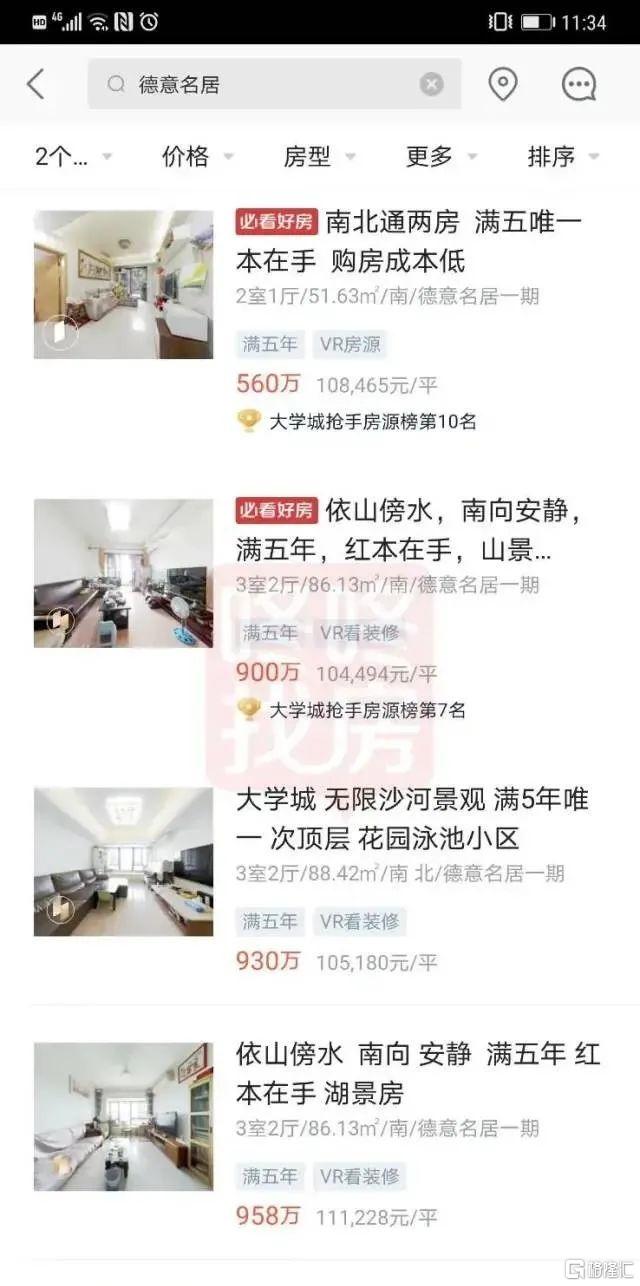Open the 排序 sort options
This screenshot has width=640, height=1286.
tap(563, 157)
